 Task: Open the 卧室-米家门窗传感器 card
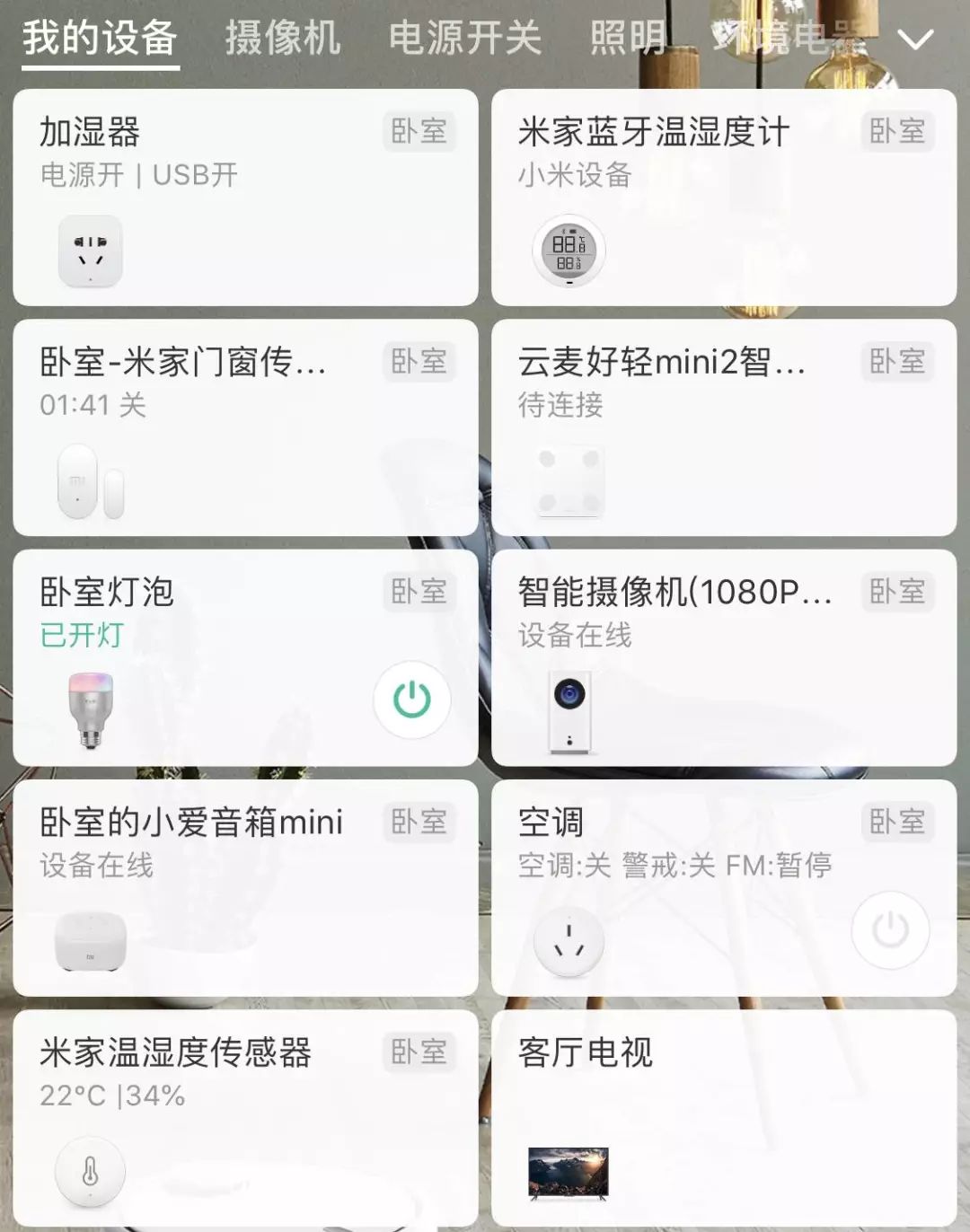245,427
